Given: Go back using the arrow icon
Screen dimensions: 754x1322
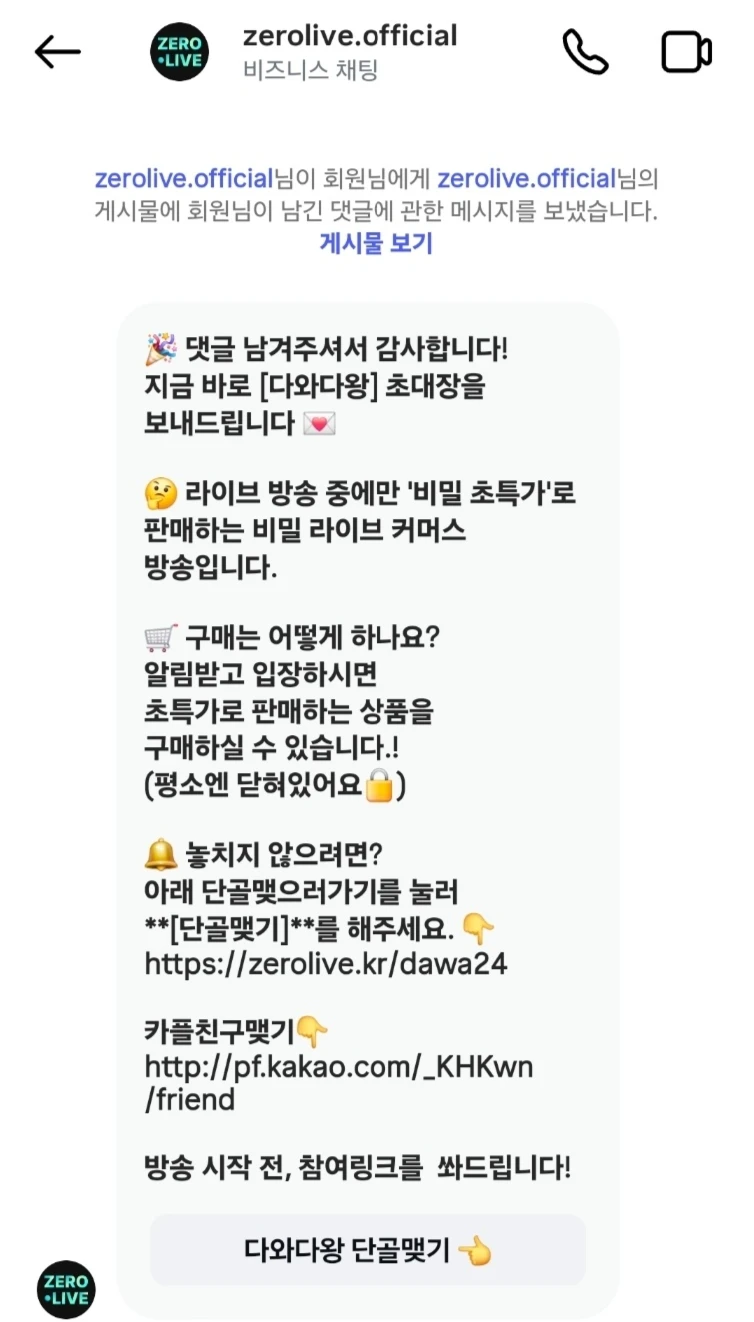Looking at the screenshot, I should click(x=57, y=52).
